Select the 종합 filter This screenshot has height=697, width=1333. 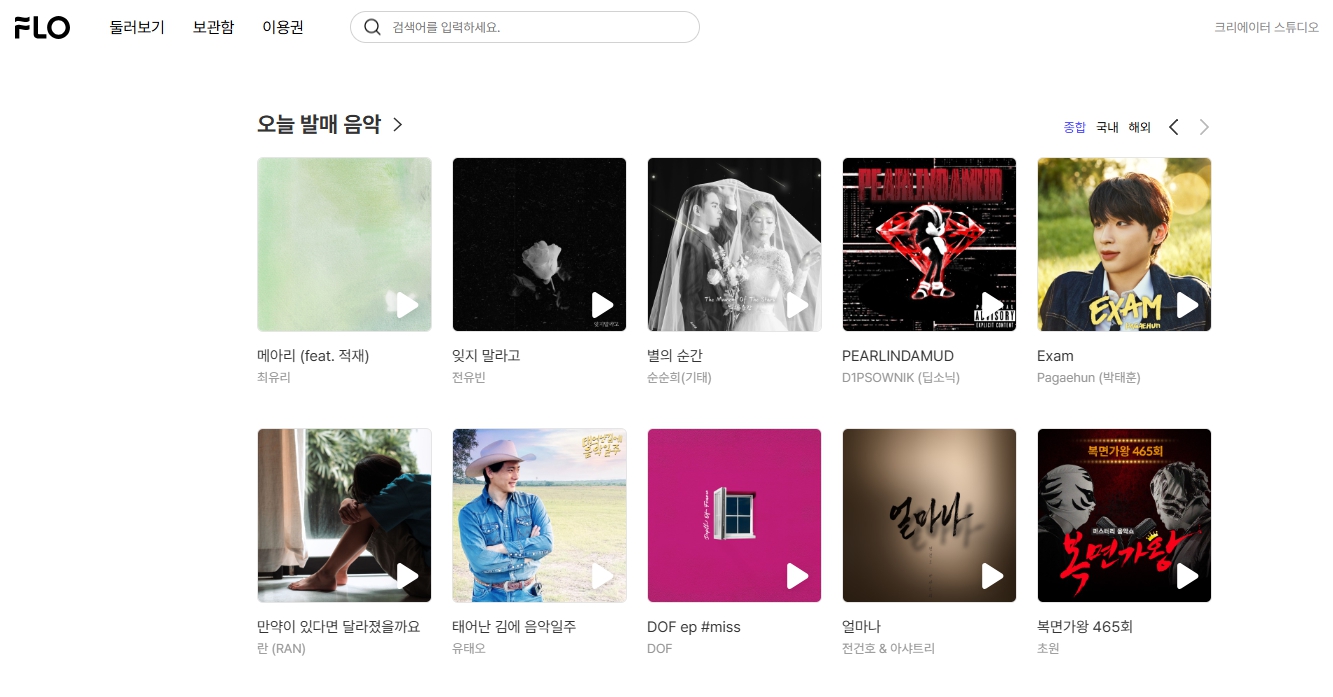tap(1074, 128)
